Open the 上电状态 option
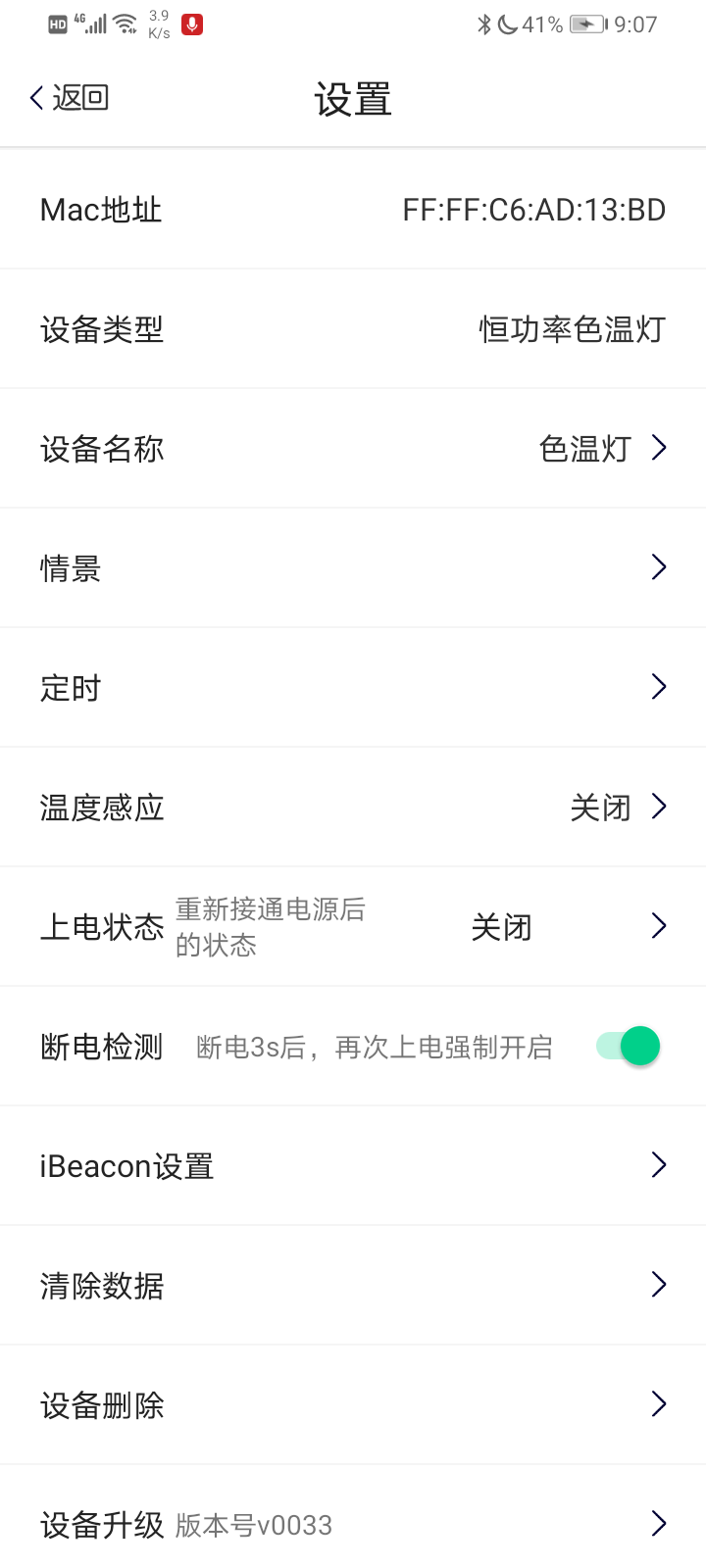Image resolution: width=706 pixels, height=1568 pixels. [353, 927]
